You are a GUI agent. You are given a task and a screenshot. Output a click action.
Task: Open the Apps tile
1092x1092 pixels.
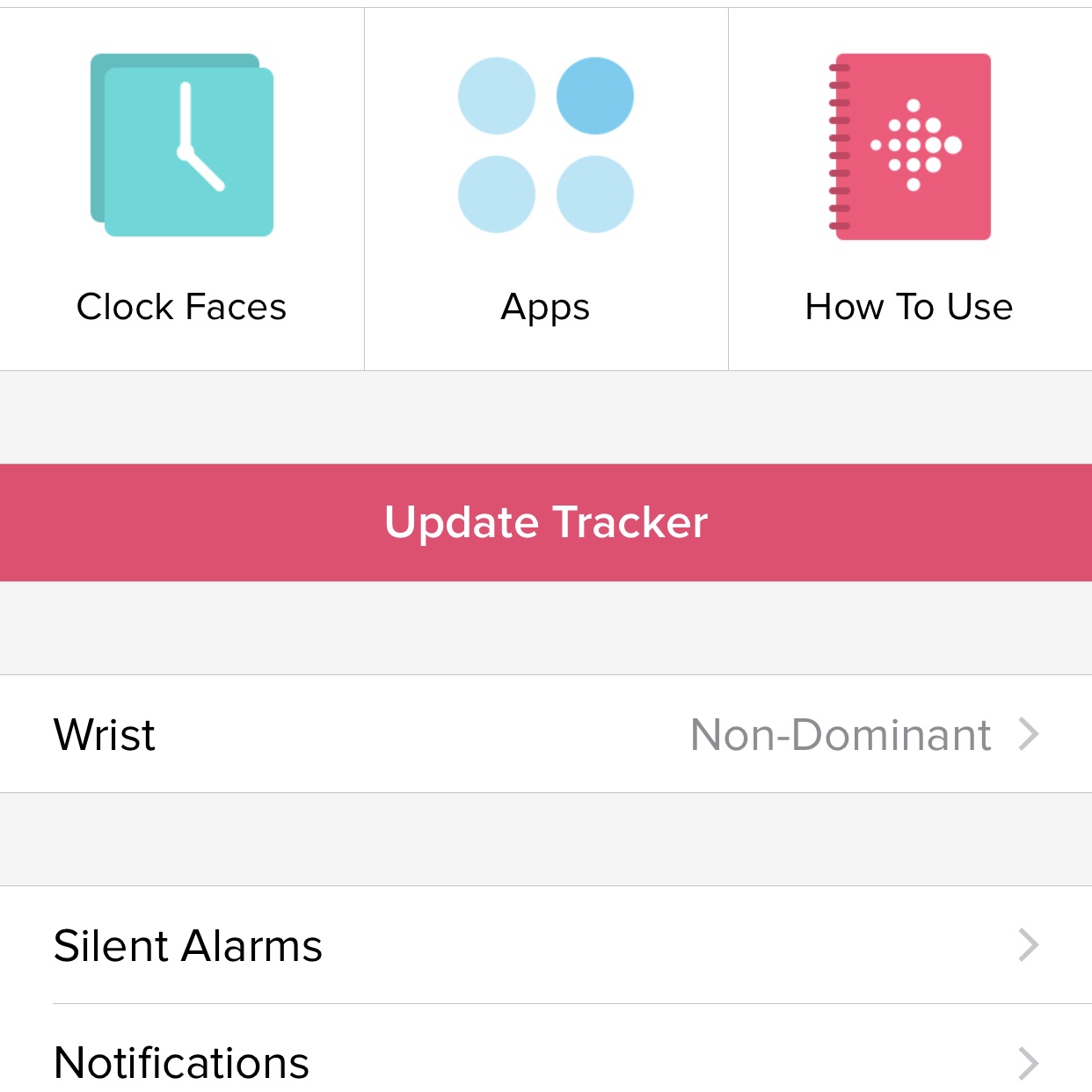pos(546,189)
